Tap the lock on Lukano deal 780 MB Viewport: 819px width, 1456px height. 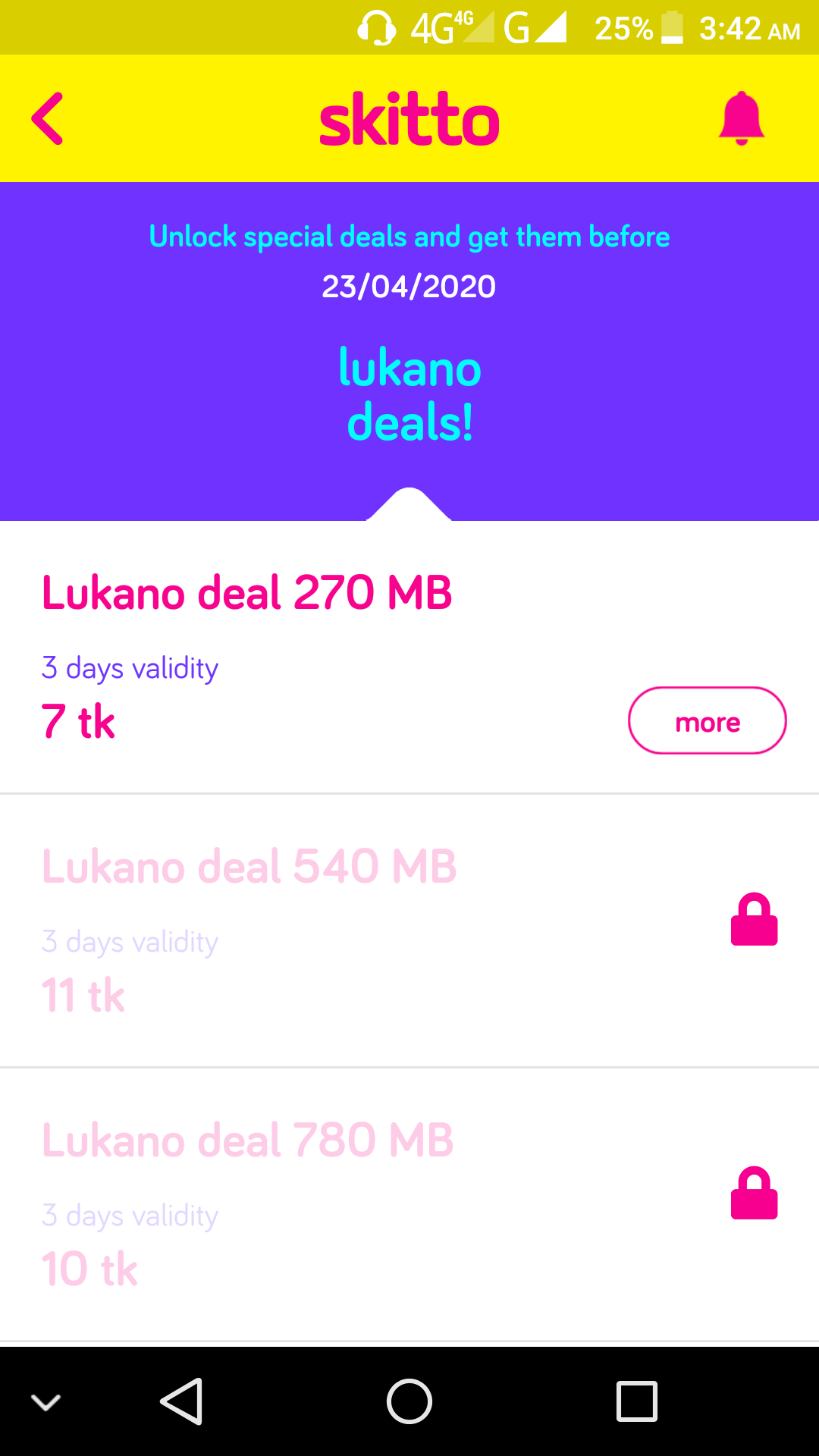coord(754,1193)
